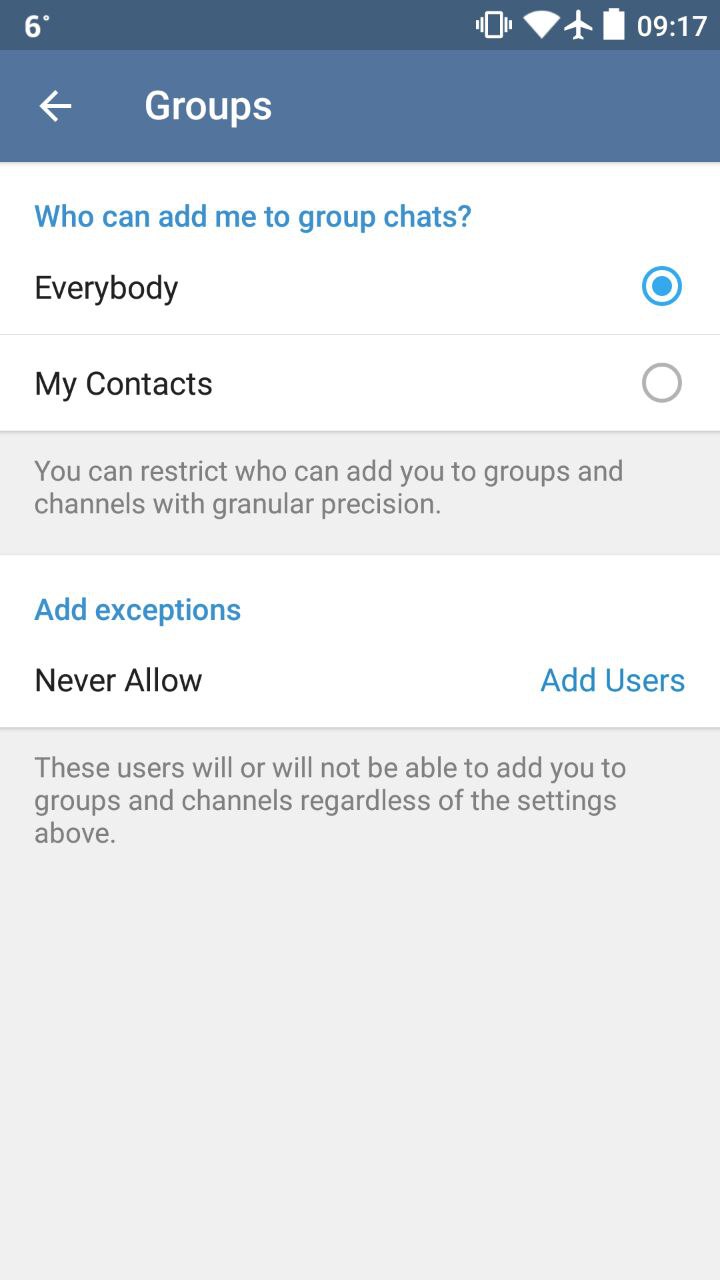Select the Everybody option

click(661, 287)
